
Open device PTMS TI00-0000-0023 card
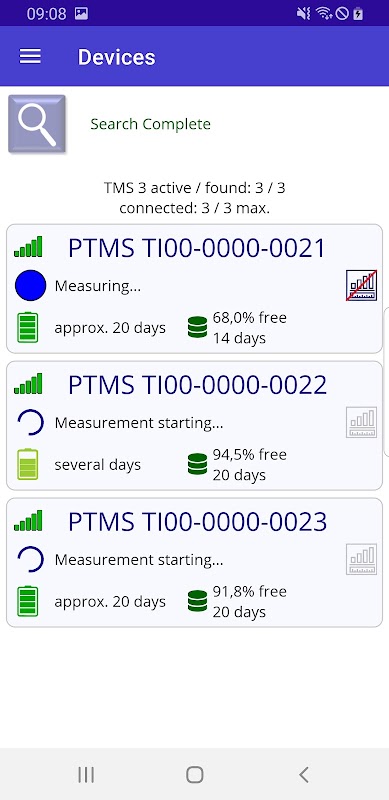point(194,563)
